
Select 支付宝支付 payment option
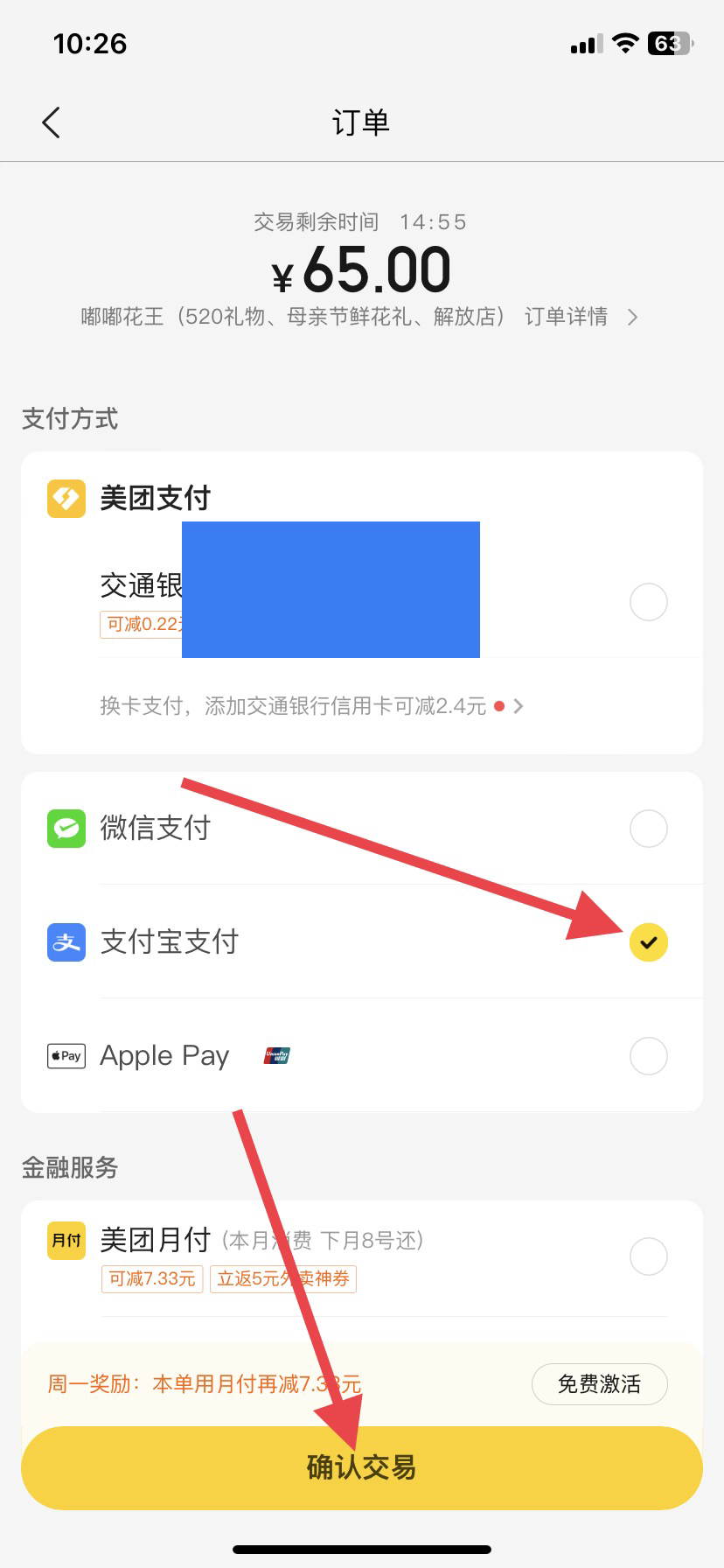[x=648, y=942]
